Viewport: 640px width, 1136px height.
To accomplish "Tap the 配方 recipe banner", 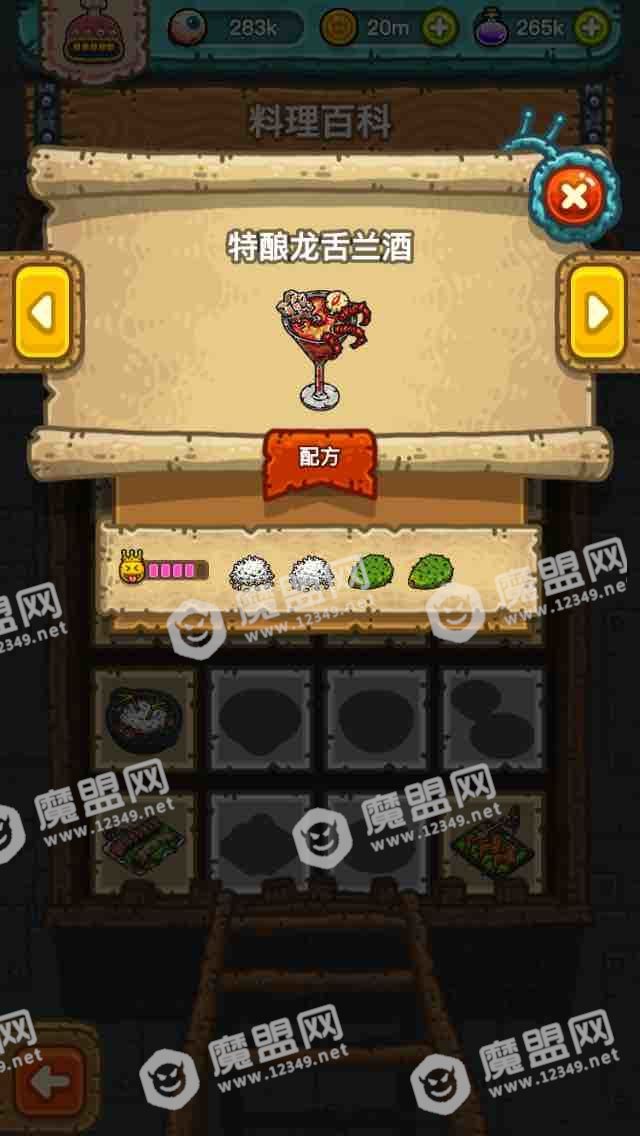I will pyautogui.click(x=319, y=458).
